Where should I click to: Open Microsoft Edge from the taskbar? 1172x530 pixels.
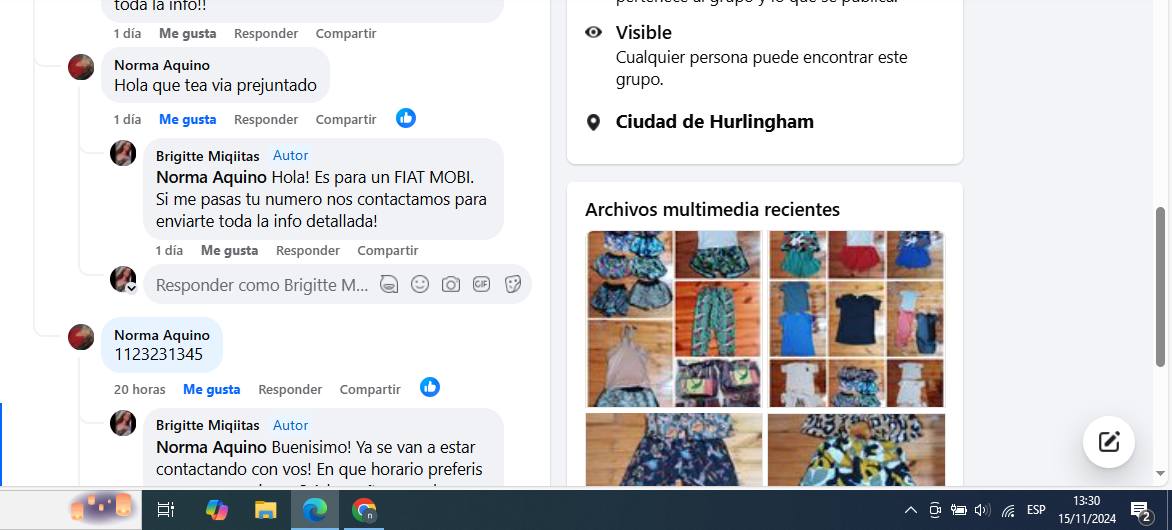pos(315,510)
